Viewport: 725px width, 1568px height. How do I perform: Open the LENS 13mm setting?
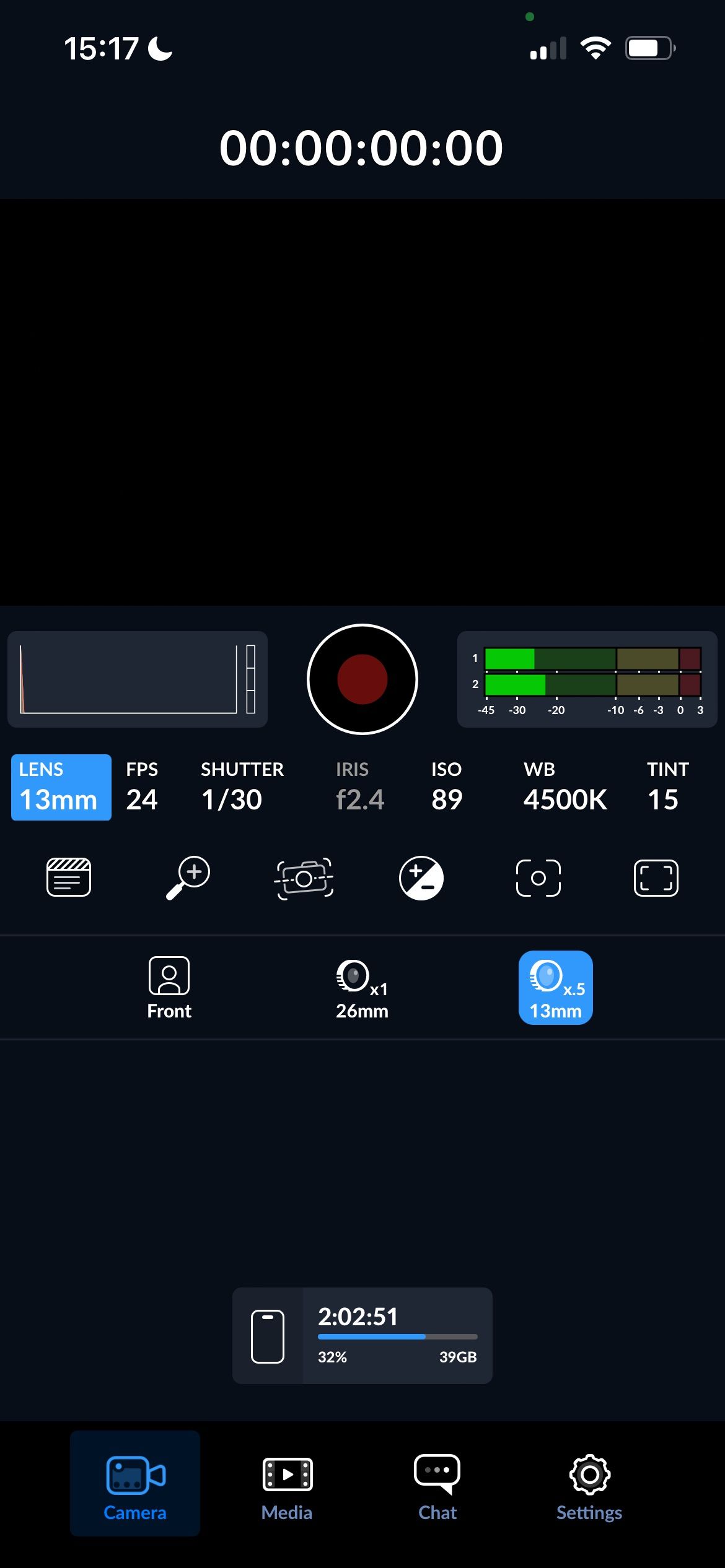(61, 787)
